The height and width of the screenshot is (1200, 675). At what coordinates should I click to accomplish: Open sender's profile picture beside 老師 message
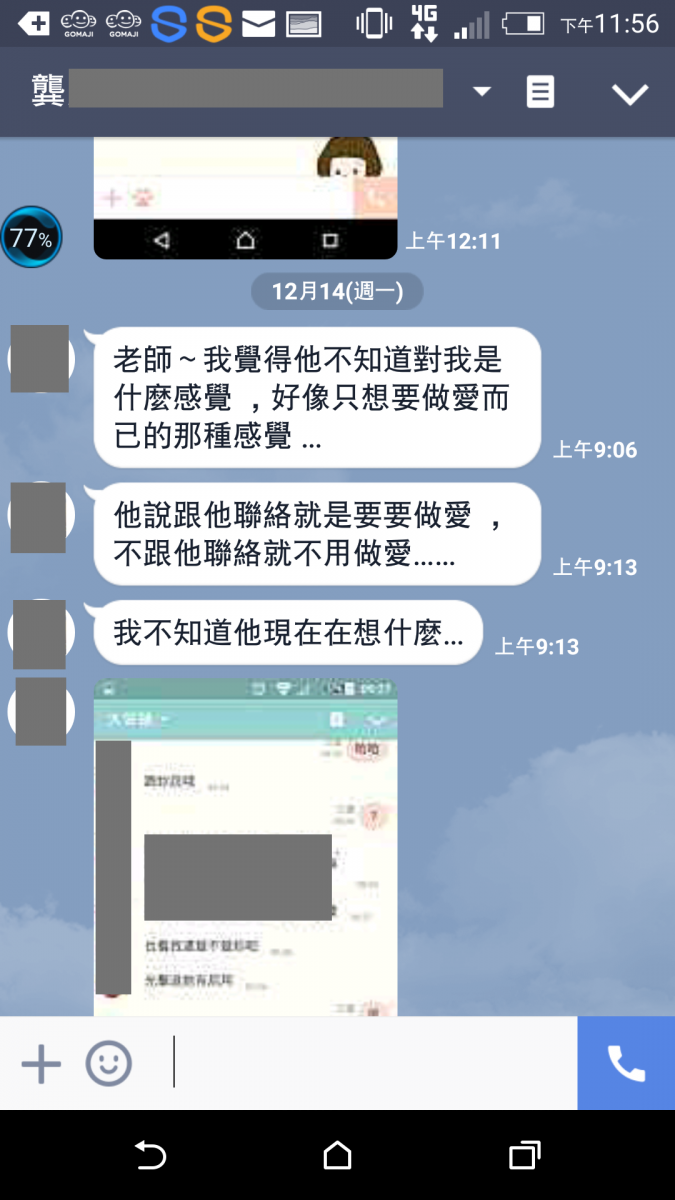click(x=40, y=359)
